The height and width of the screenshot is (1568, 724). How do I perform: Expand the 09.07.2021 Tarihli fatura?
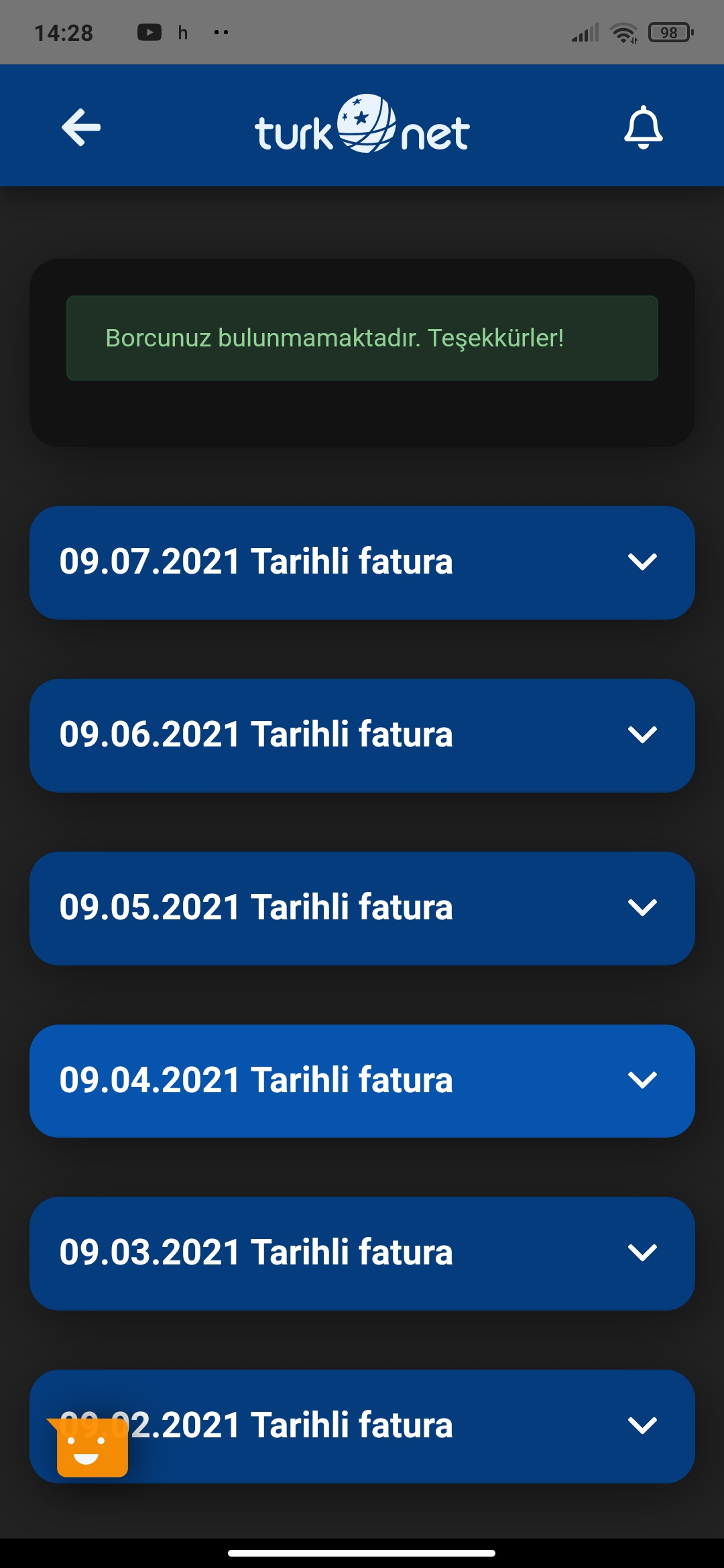(x=362, y=562)
